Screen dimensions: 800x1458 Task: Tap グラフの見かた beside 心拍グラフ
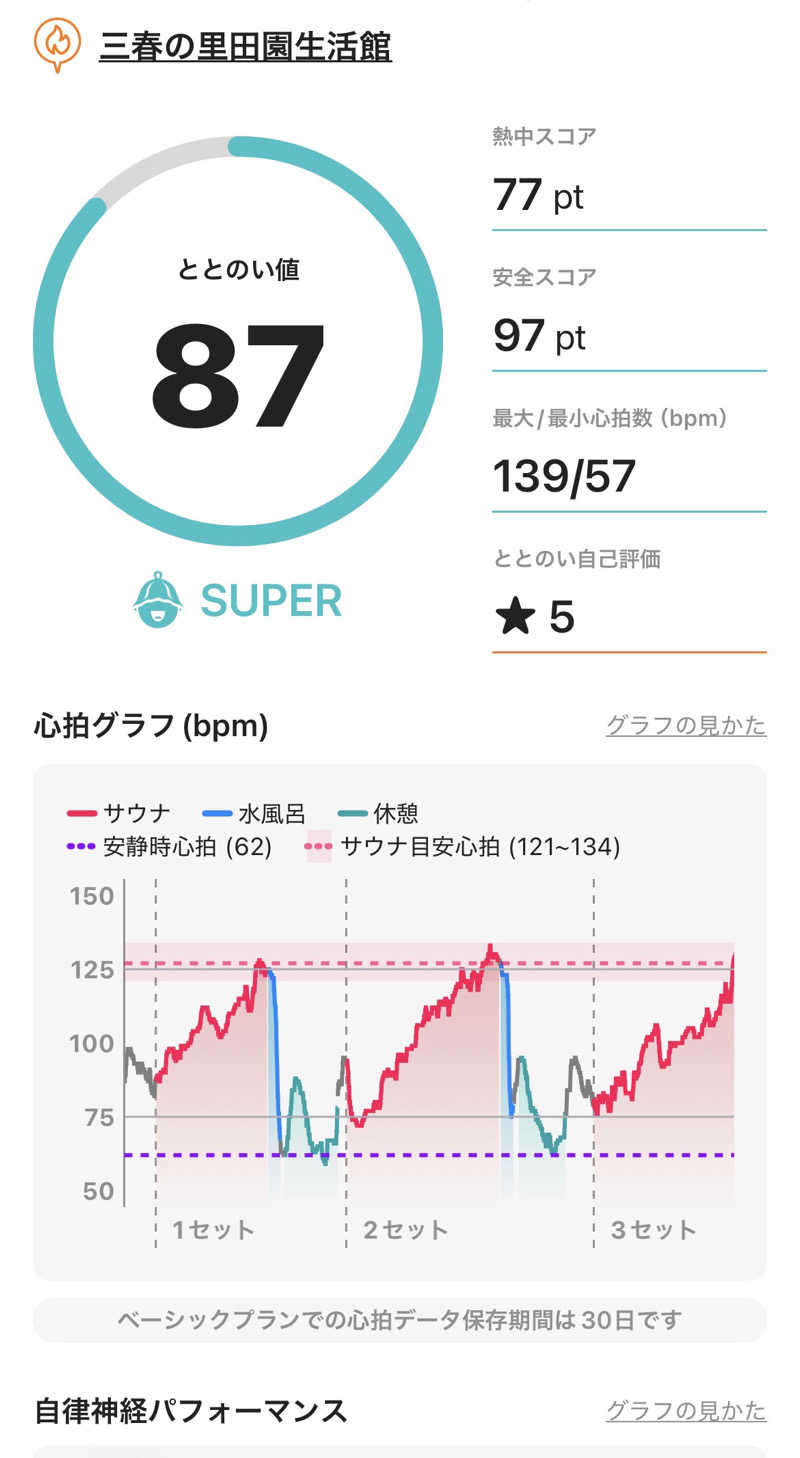pyautogui.click(x=686, y=726)
